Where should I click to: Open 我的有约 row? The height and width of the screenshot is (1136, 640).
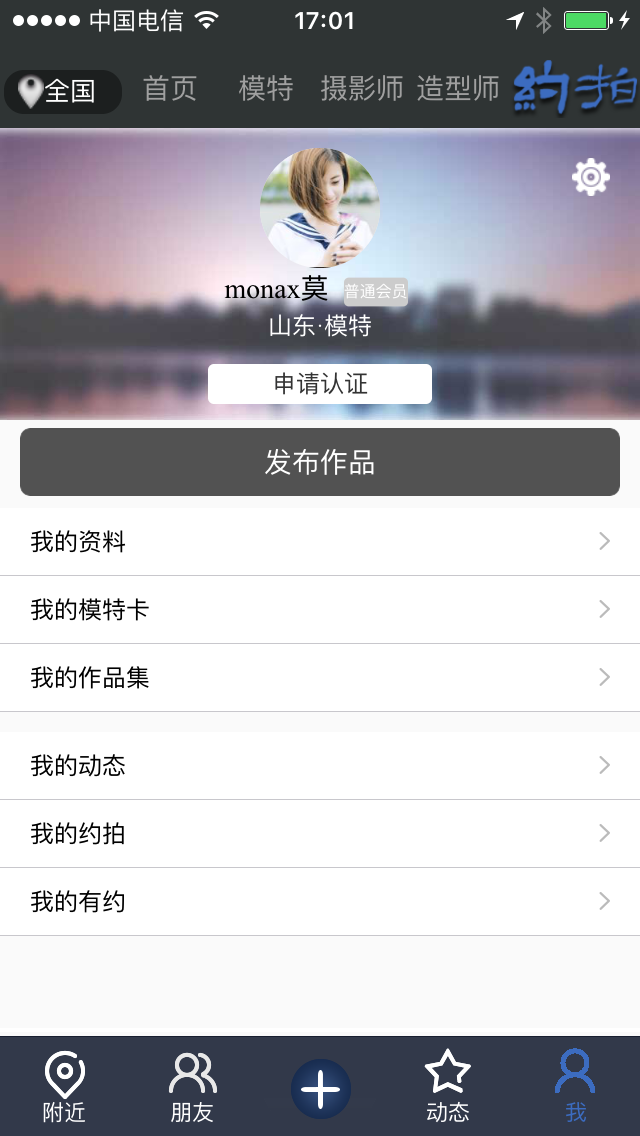(x=320, y=902)
